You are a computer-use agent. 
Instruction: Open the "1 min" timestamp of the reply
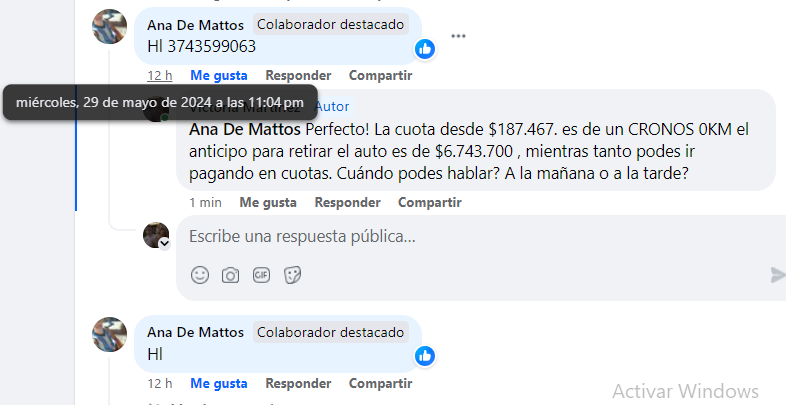tap(205, 202)
